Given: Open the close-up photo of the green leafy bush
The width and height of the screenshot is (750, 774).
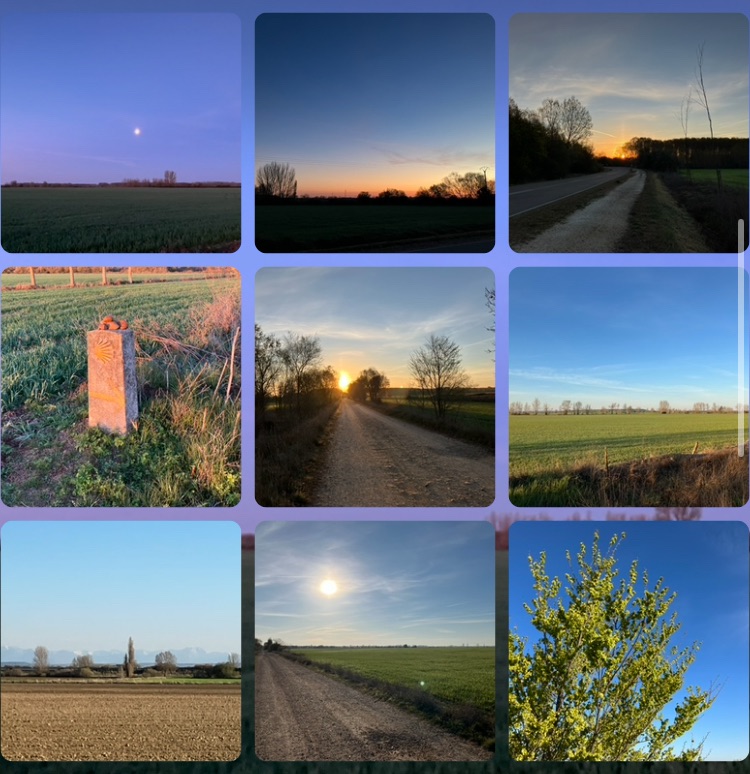Looking at the screenshot, I should tap(628, 640).
